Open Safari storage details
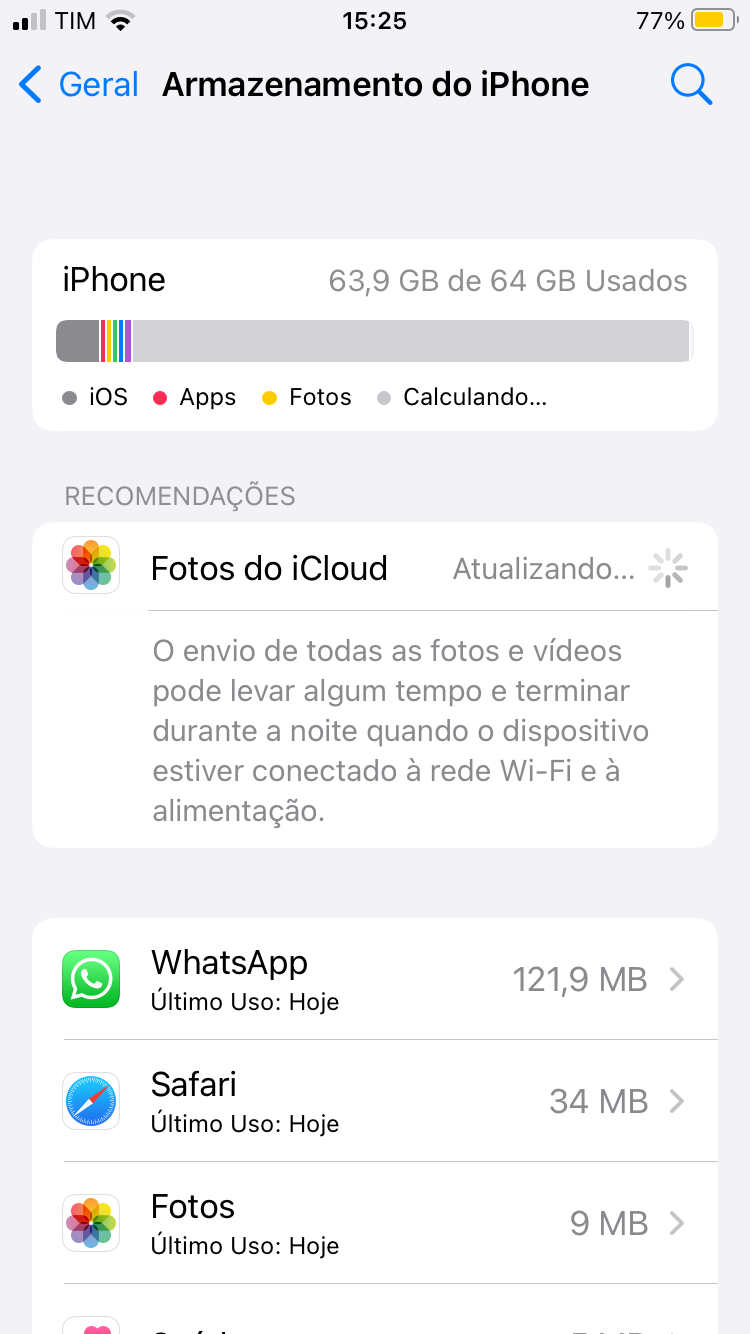Image resolution: width=750 pixels, height=1334 pixels. [x=390, y=1101]
